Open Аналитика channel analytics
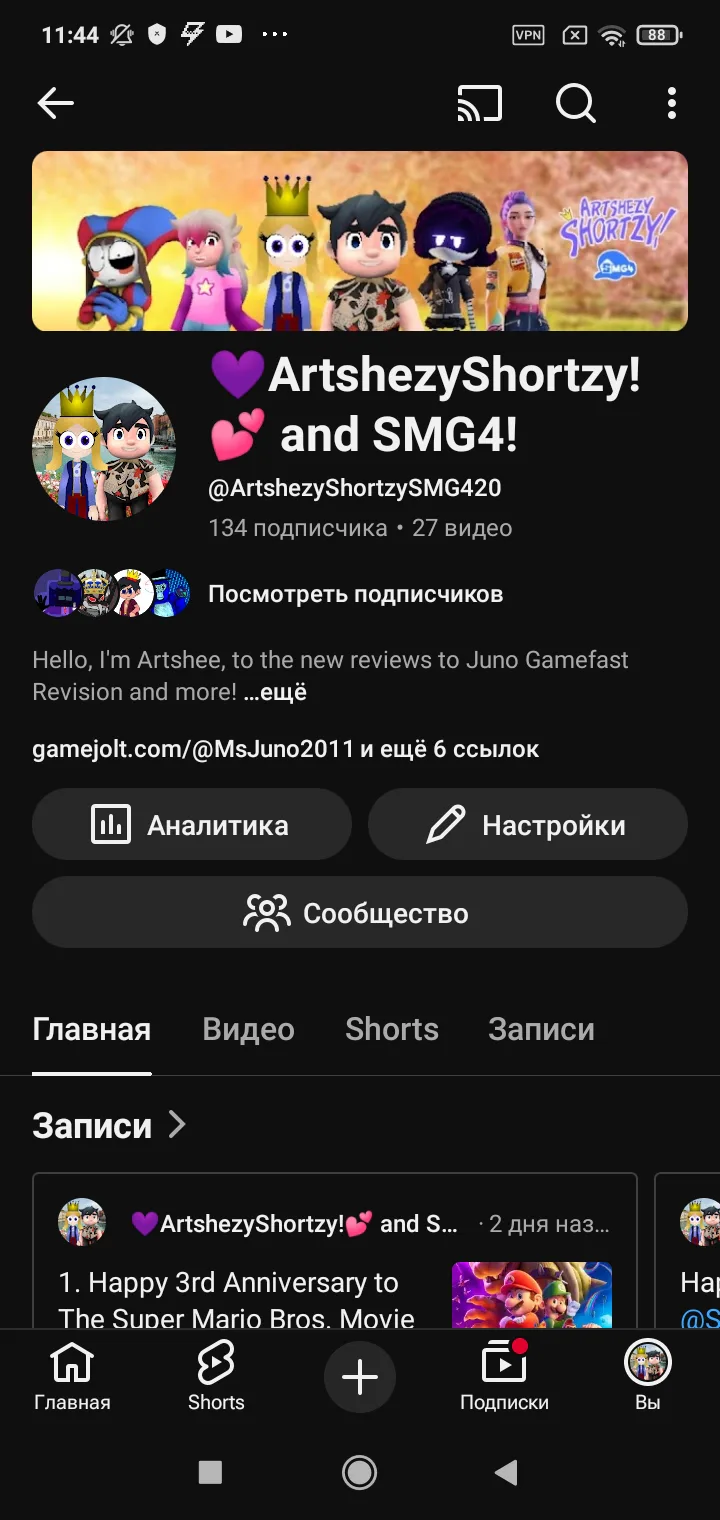720x1520 pixels. (x=192, y=825)
